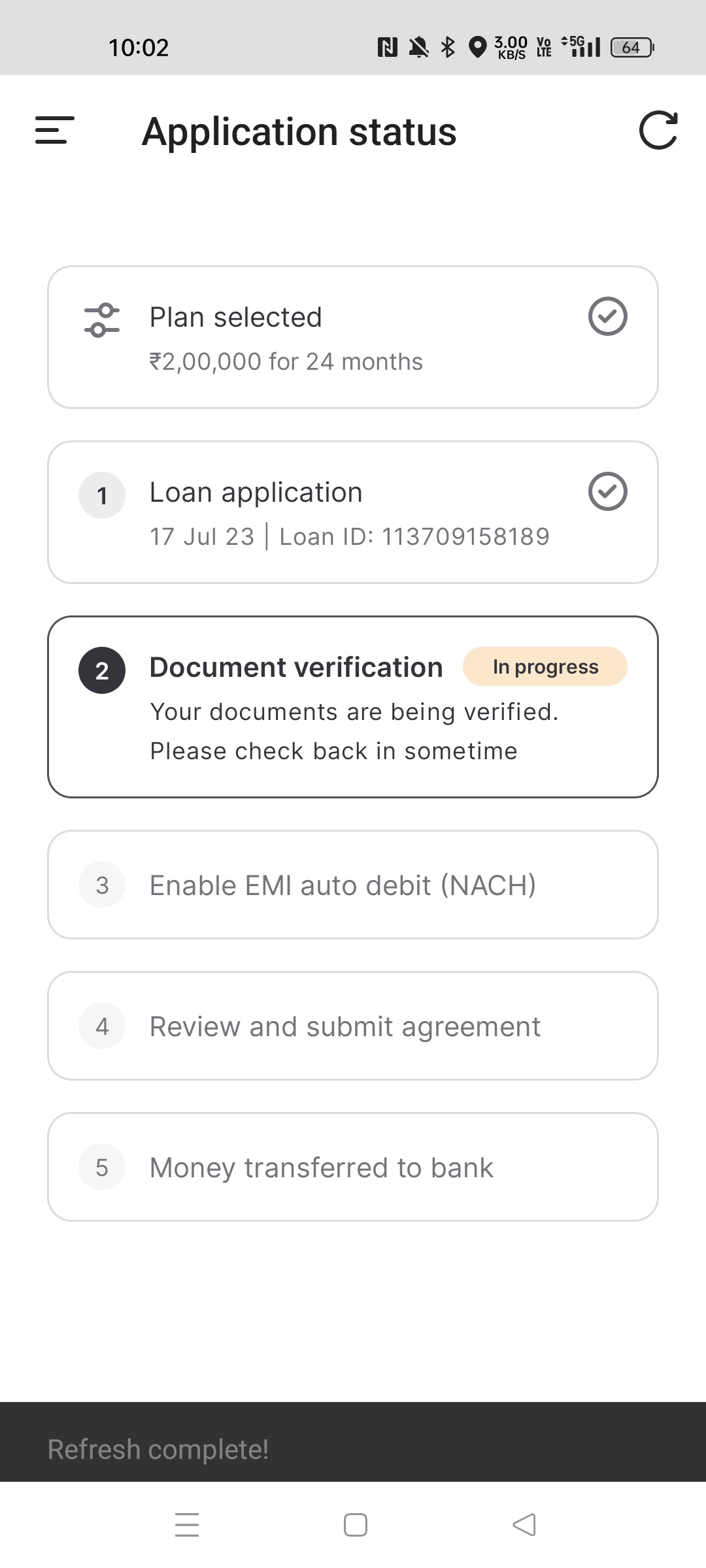706x1568 pixels.
Task: Open the Document verification step
Action: point(352,707)
